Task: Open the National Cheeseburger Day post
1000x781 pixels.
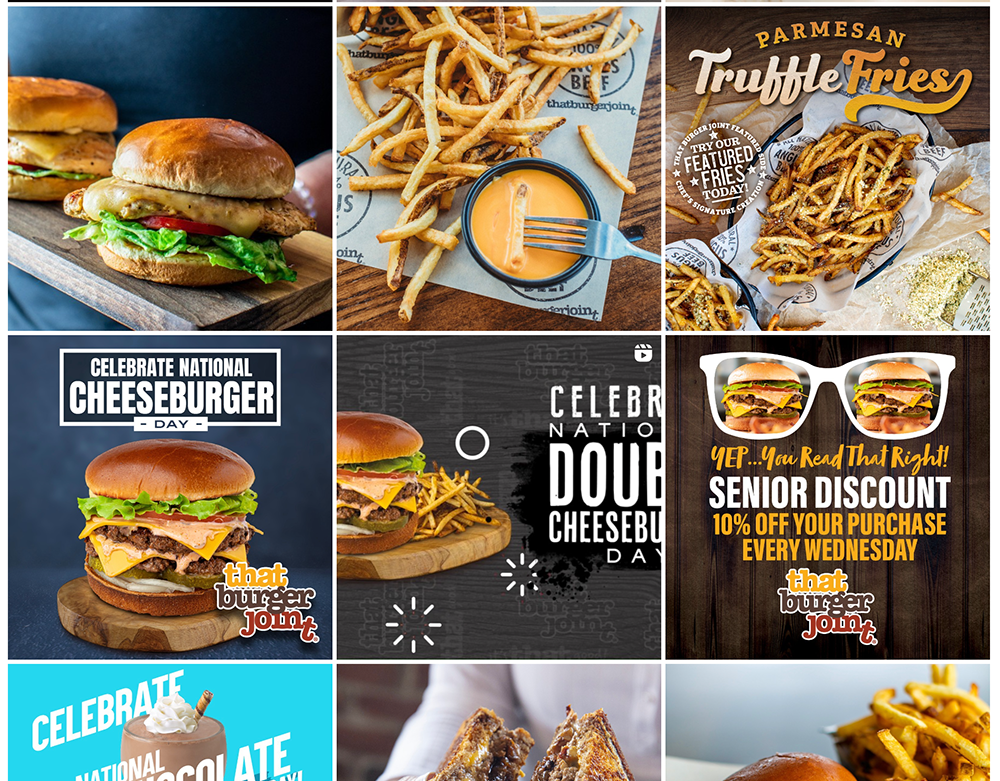Action: (x=170, y=497)
